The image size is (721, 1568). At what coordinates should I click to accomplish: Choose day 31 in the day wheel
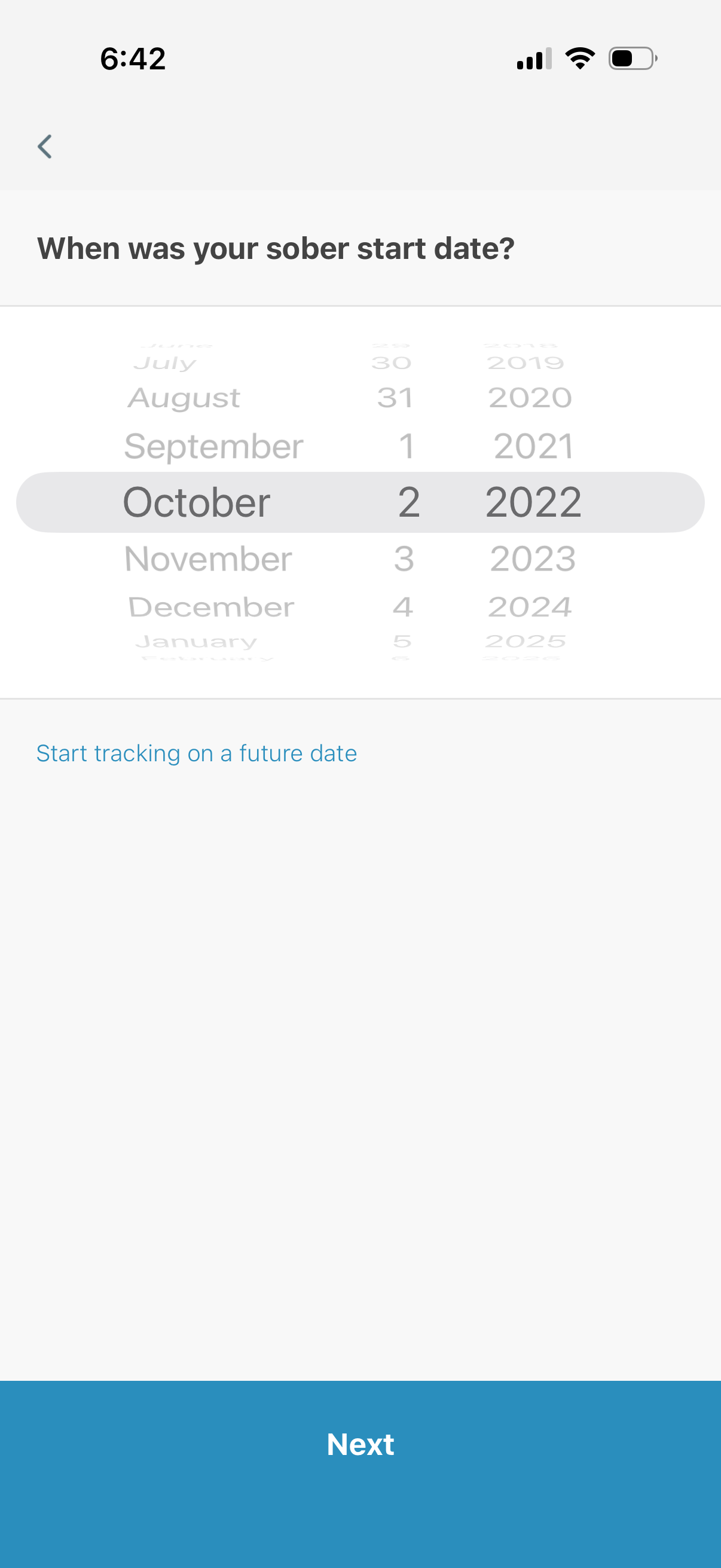396,398
